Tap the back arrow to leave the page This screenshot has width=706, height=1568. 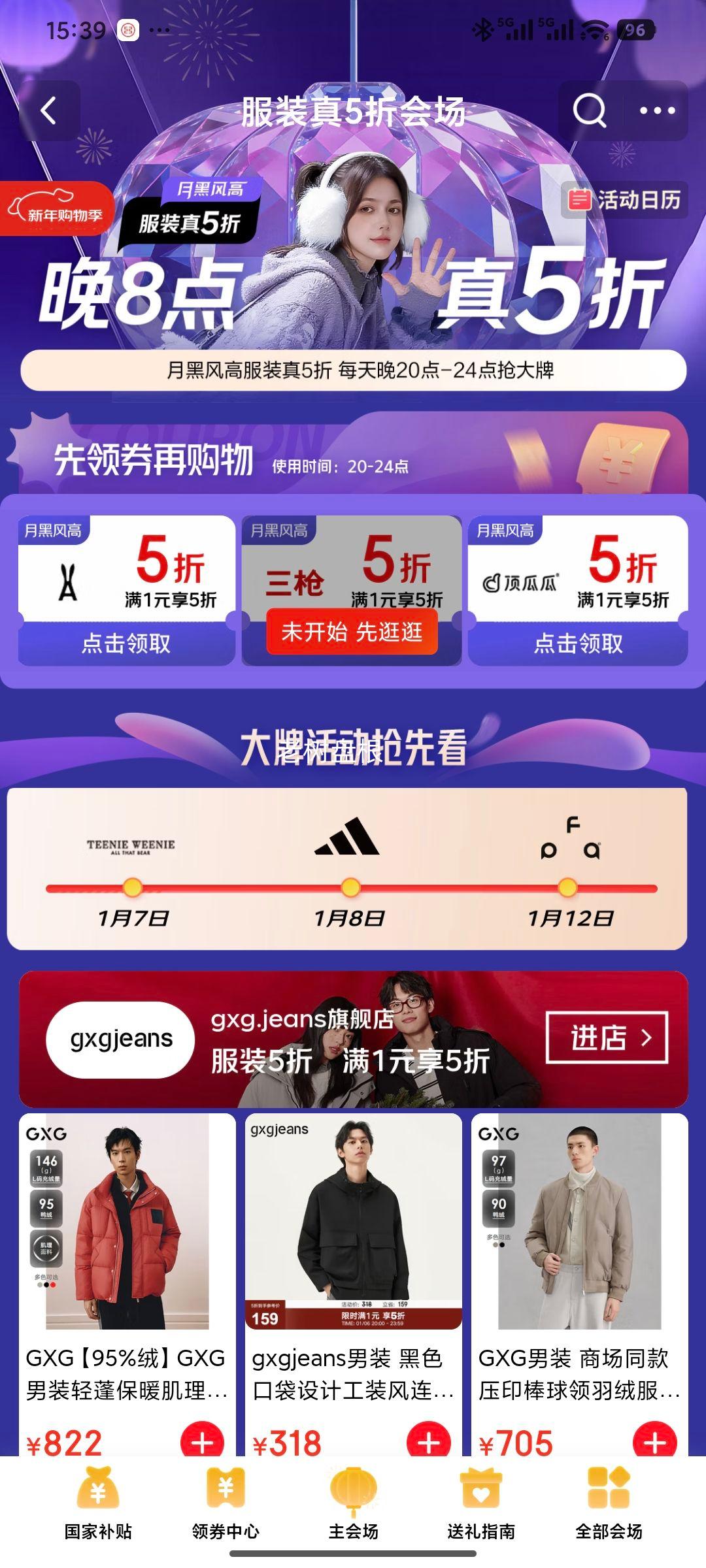pos(48,111)
